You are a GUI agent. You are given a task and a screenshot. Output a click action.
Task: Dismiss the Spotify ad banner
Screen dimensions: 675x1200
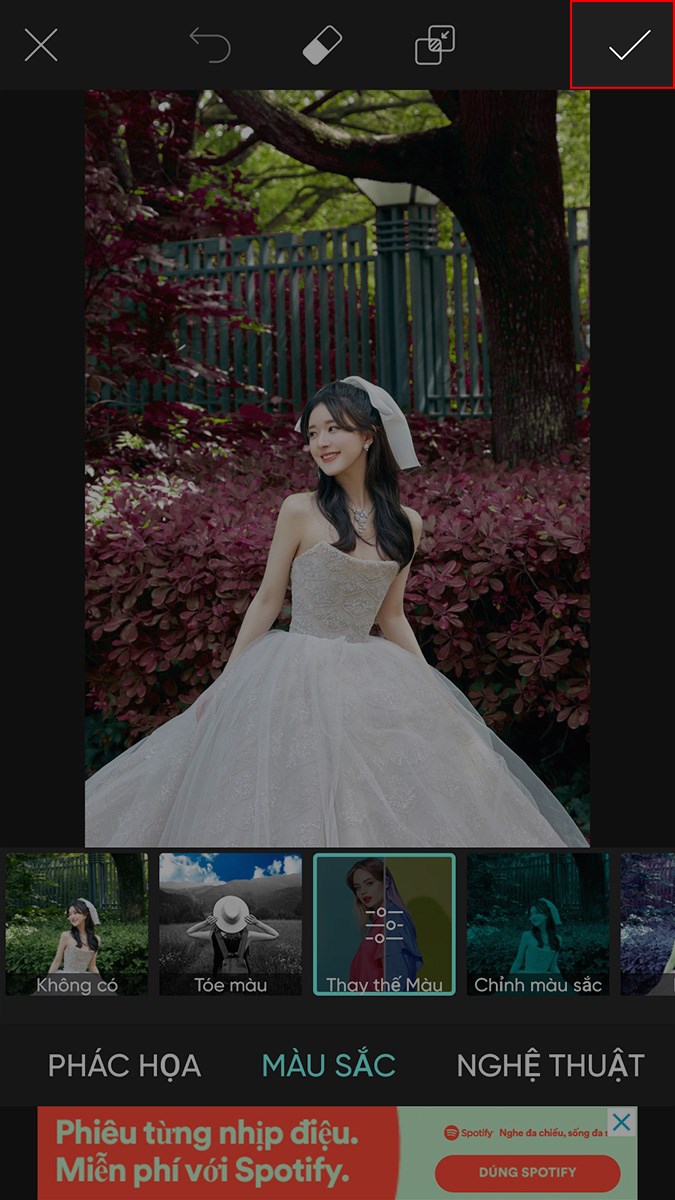pos(622,1122)
